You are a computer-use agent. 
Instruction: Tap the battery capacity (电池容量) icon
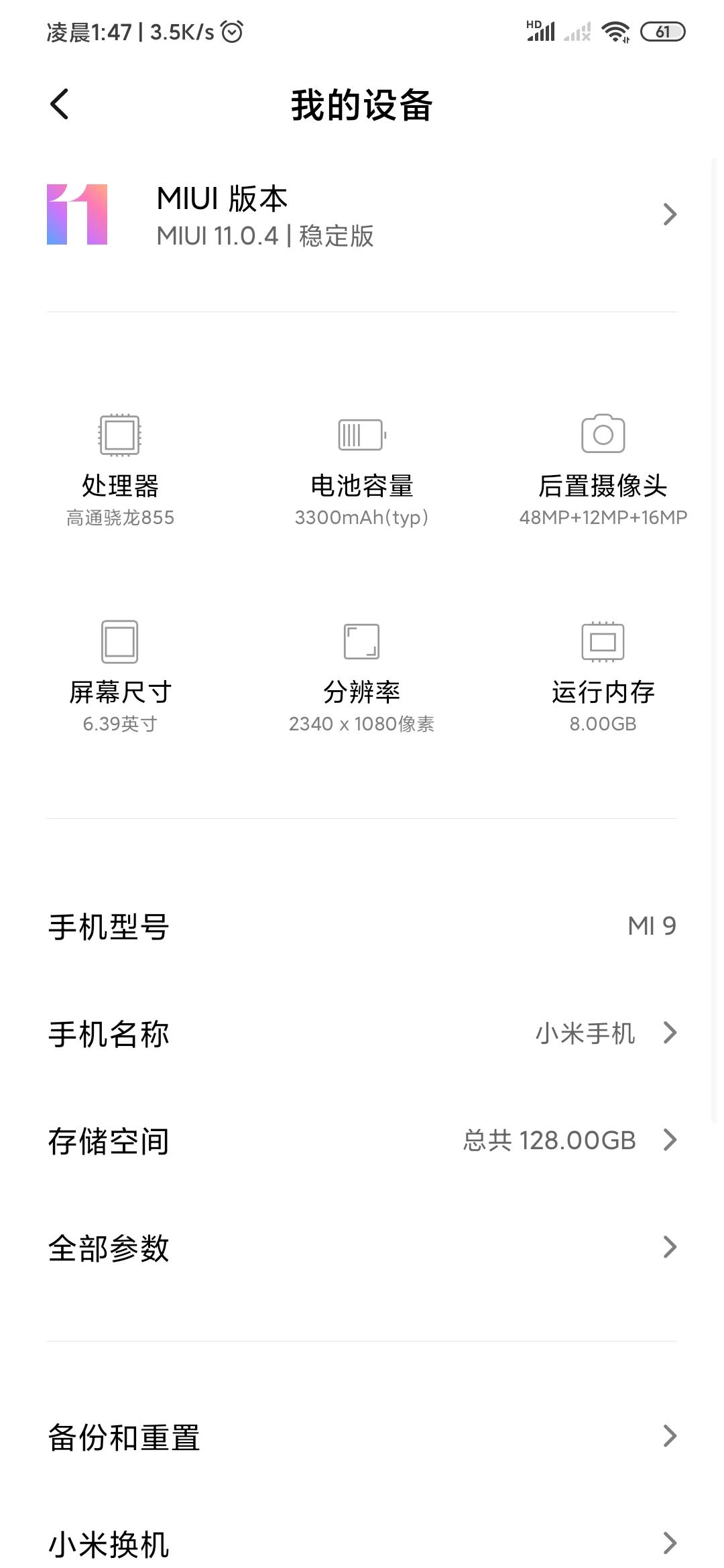click(x=361, y=434)
